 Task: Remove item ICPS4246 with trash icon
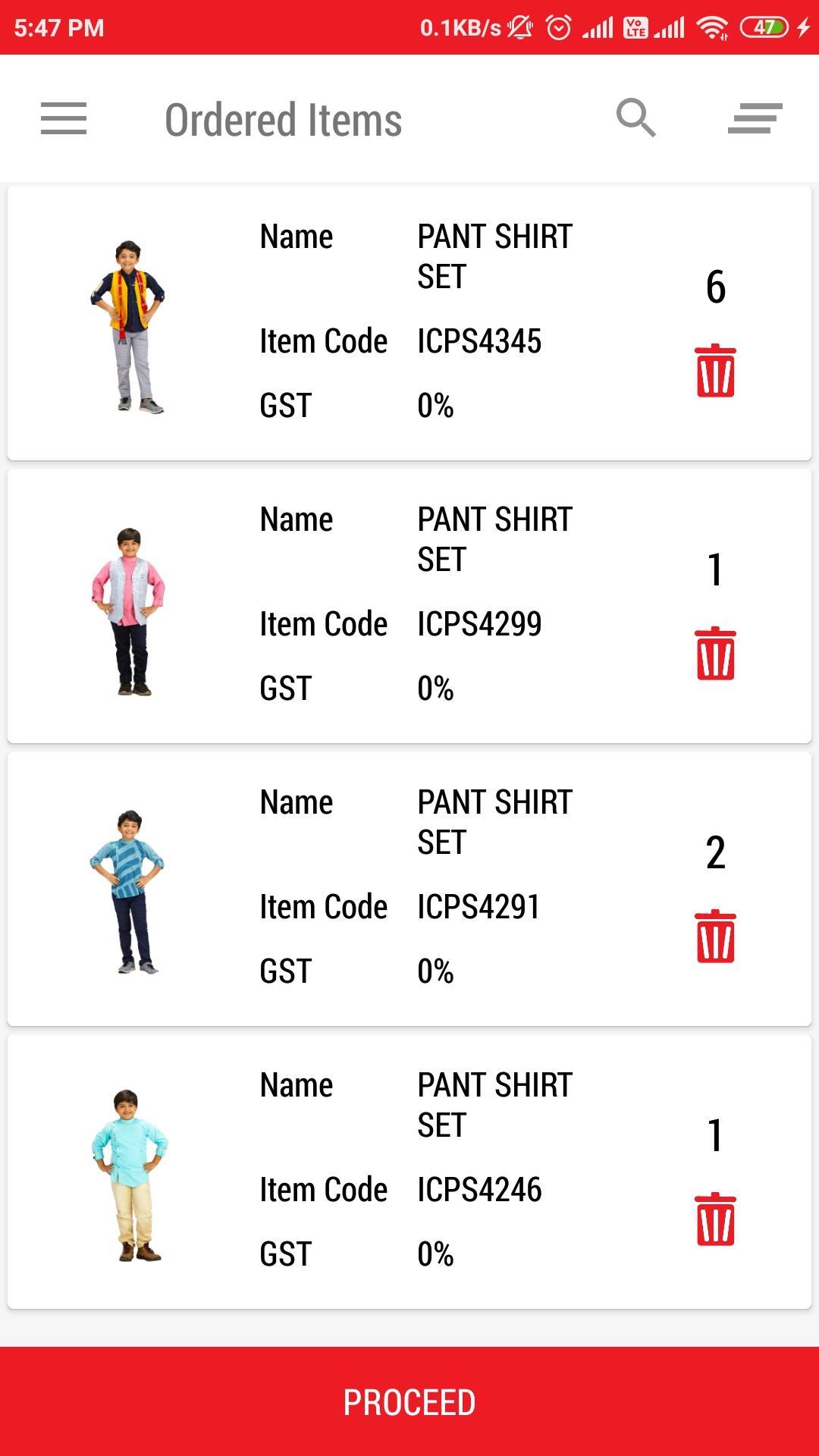[715, 1219]
